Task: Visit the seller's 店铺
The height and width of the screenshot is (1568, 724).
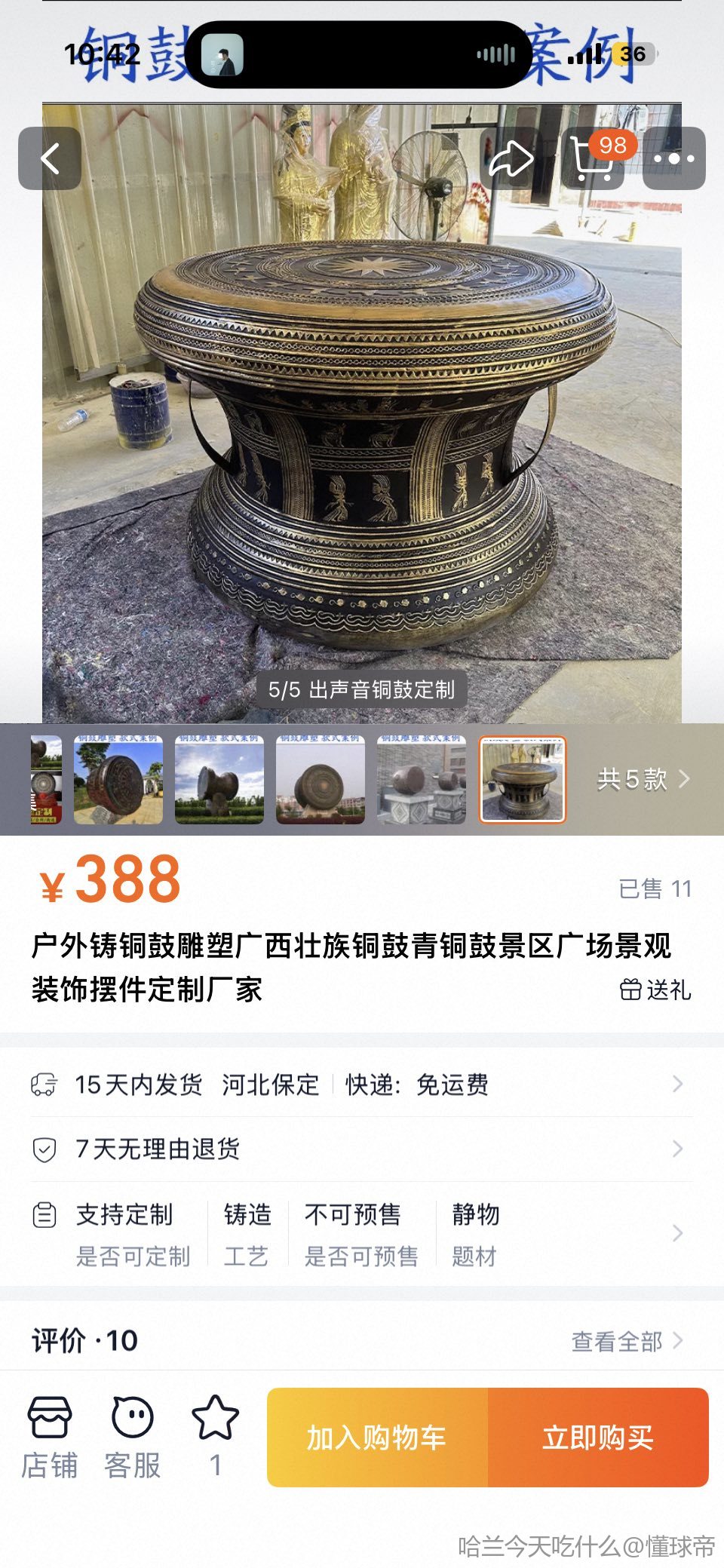Action: (x=50, y=1437)
